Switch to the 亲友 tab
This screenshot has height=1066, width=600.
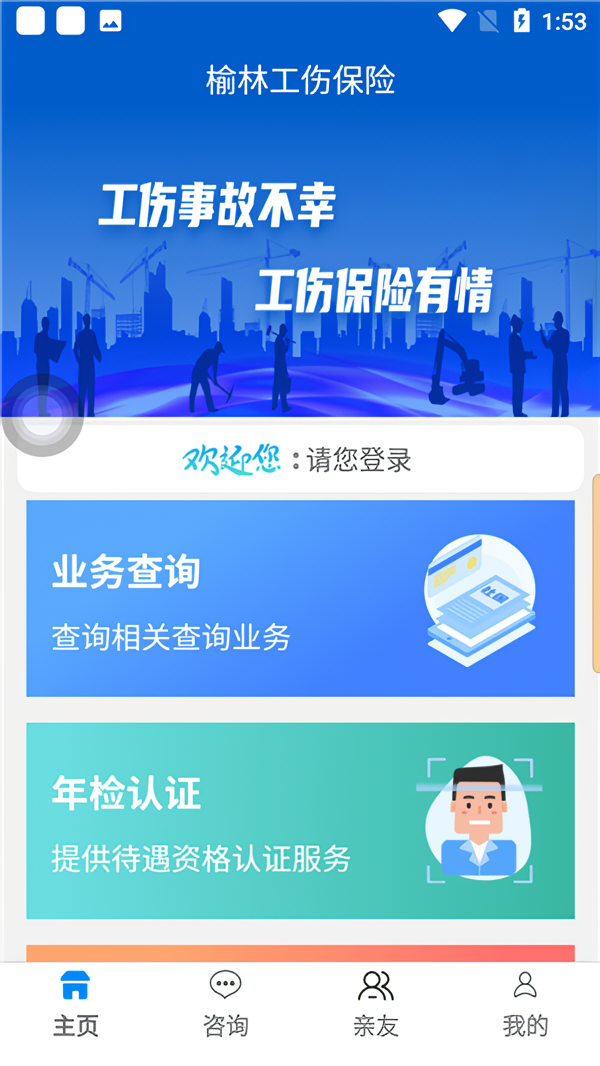375,1003
